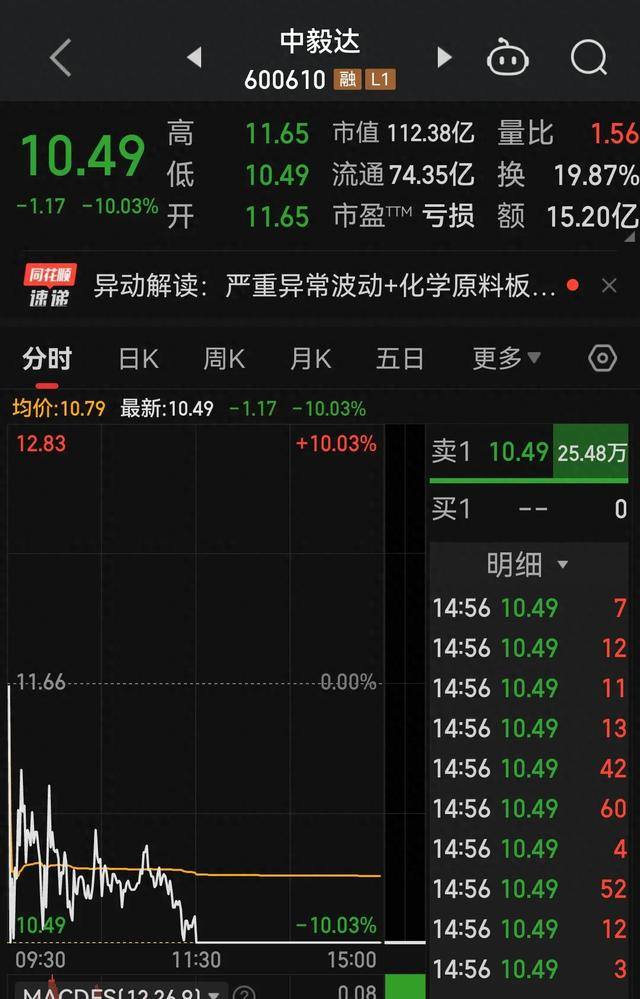
Task: Tap the 卖1 10.49 order row
Action: (x=528, y=453)
